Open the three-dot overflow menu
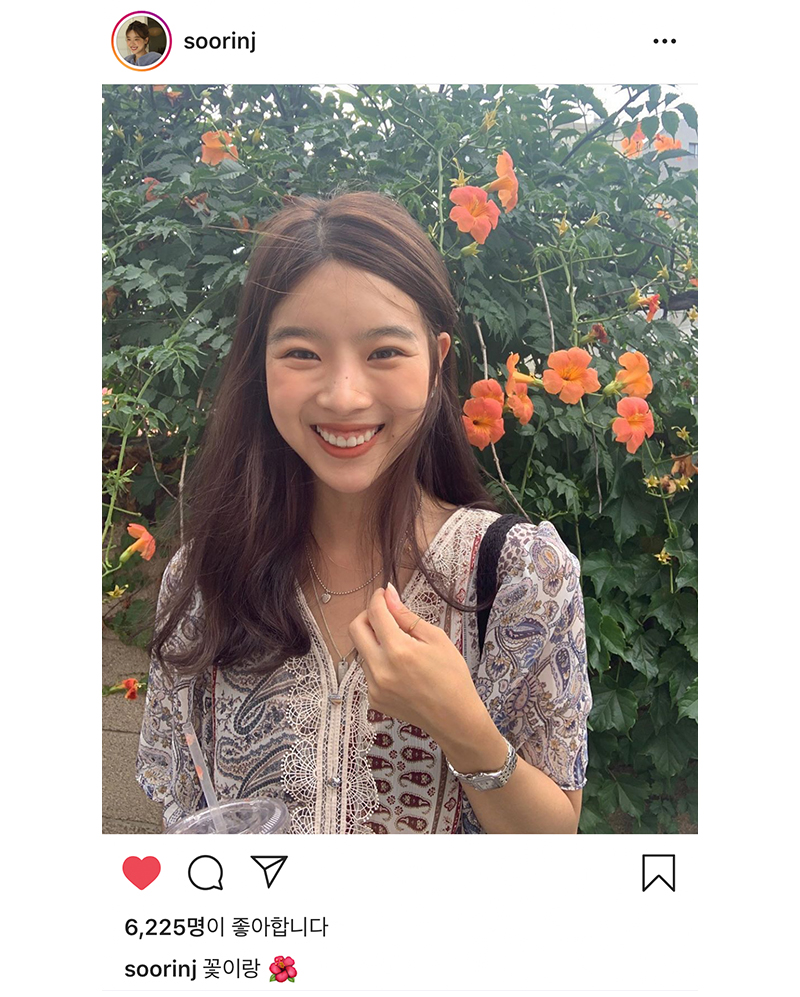Screen dimensions: 800x997 pos(664,42)
